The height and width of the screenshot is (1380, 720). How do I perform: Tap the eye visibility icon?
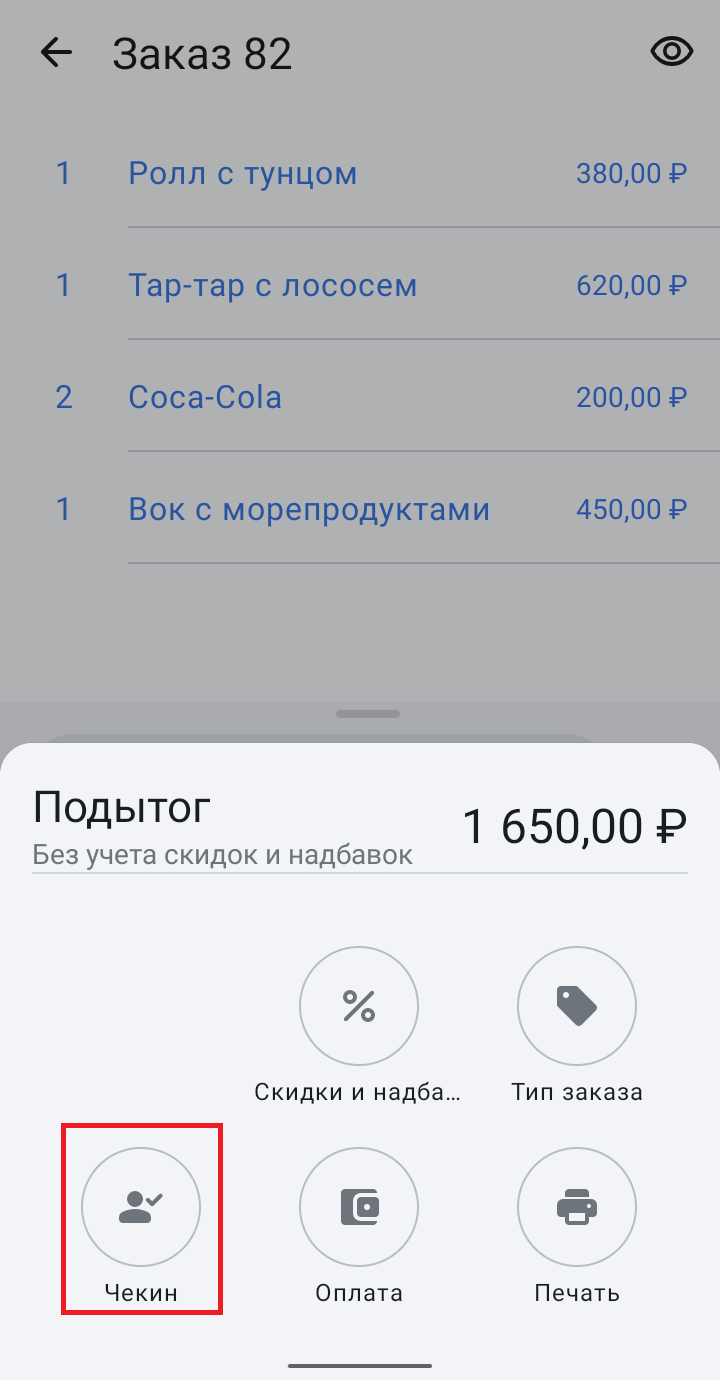coord(672,52)
